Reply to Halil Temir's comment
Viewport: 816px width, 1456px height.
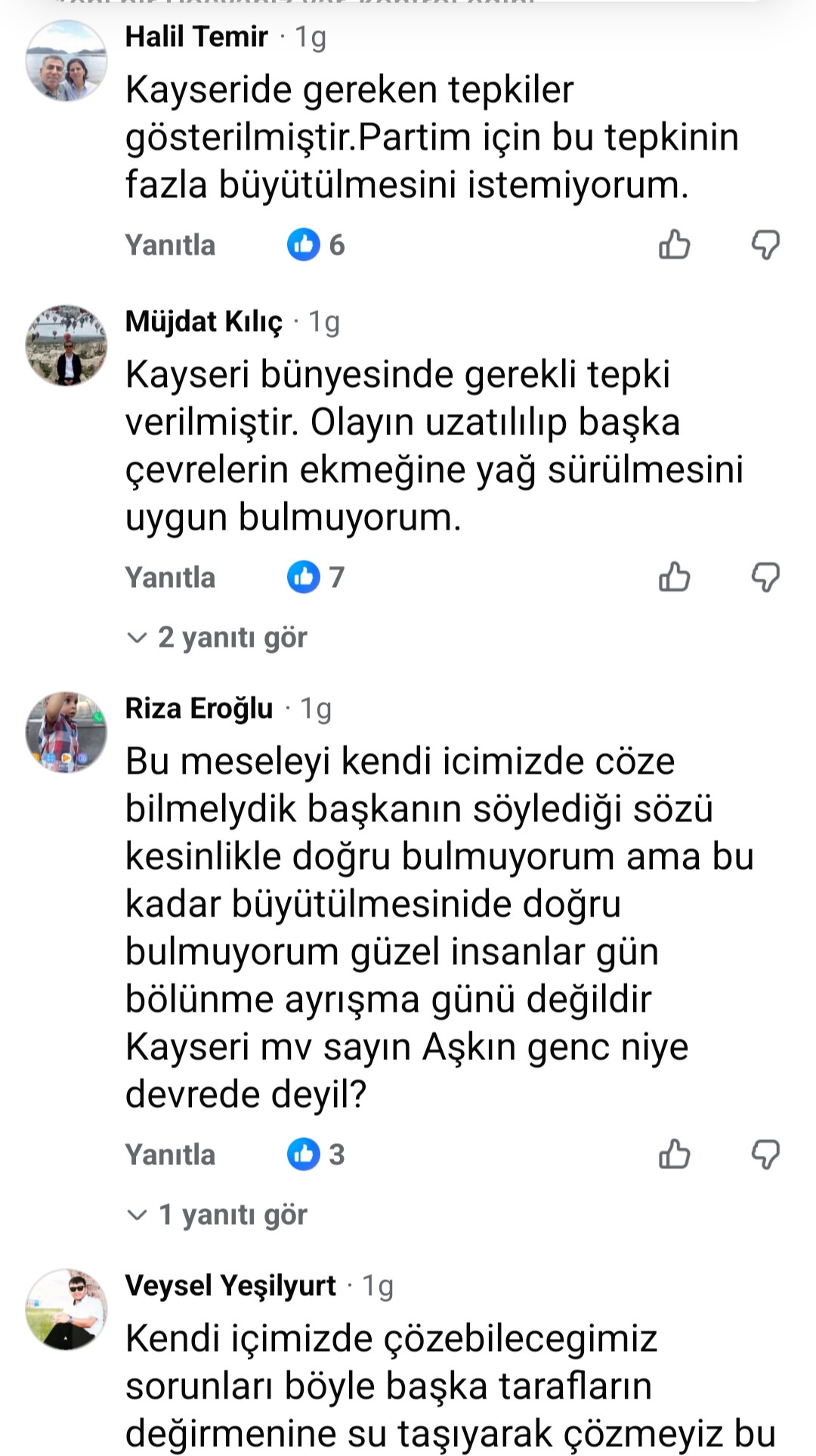pyautogui.click(x=170, y=246)
